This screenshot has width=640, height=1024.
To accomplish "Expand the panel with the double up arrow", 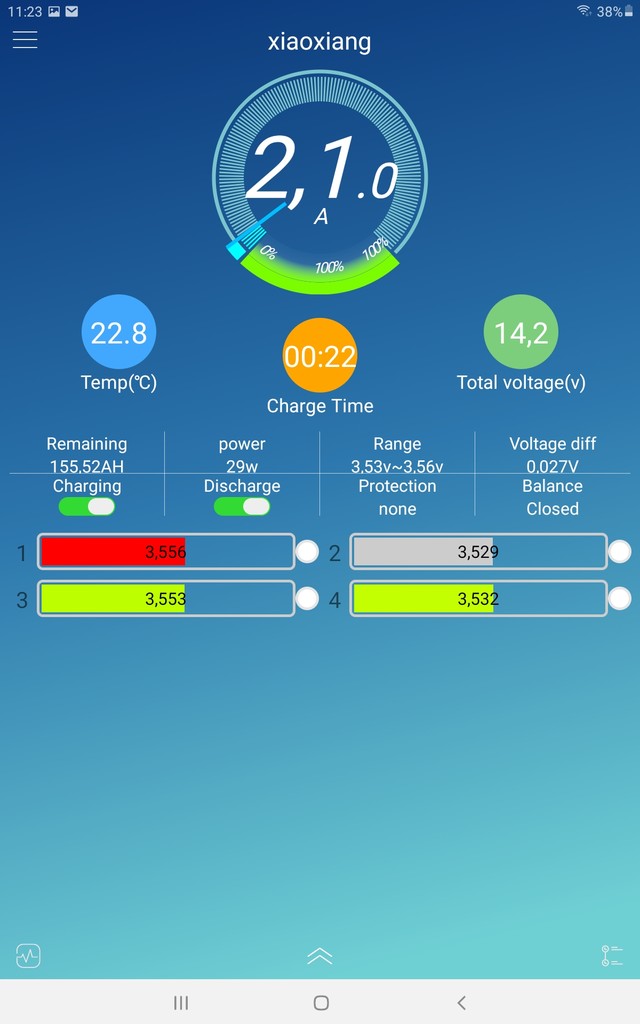I will tap(319, 956).
